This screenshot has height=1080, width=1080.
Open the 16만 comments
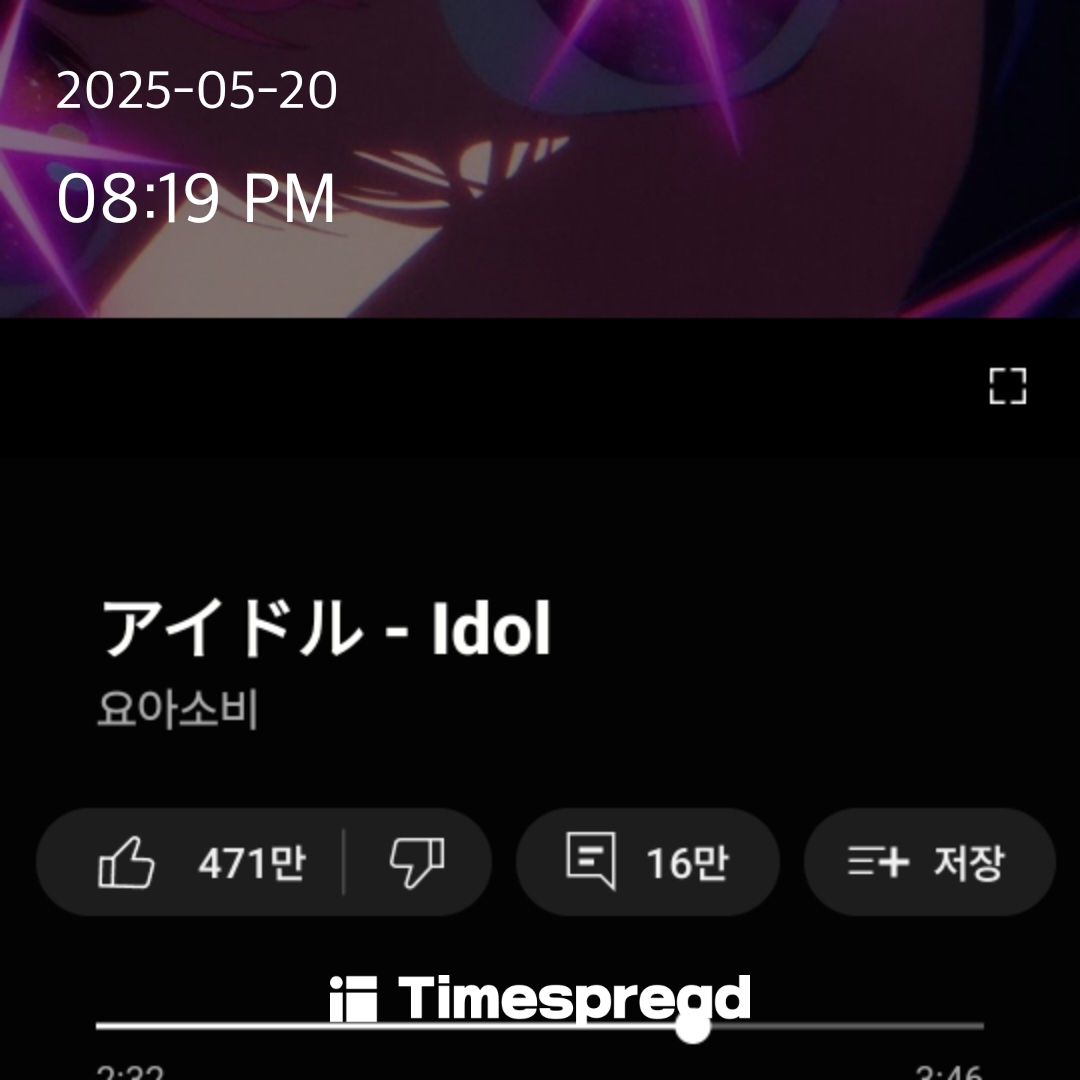648,862
